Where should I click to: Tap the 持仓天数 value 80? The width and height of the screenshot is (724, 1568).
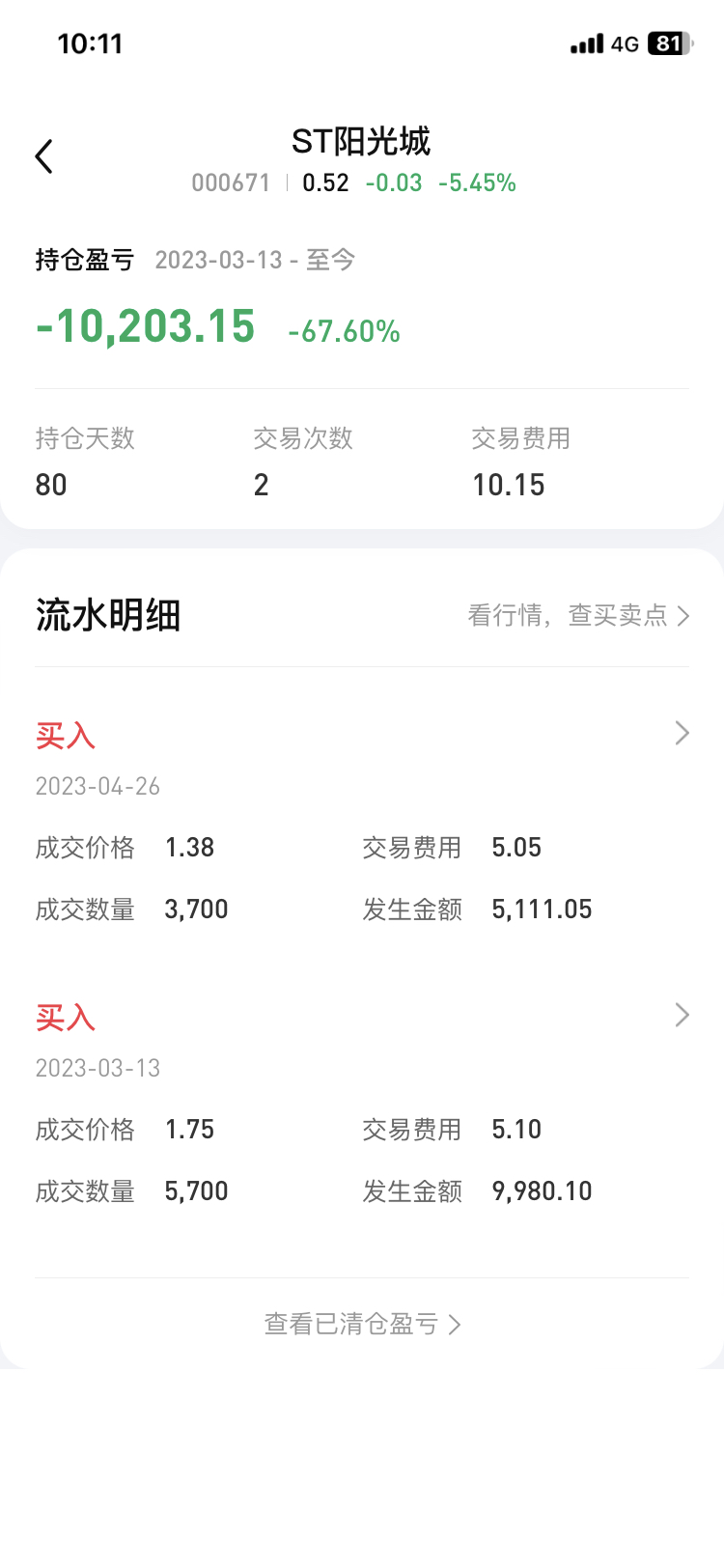pyautogui.click(x=50, y=485)
